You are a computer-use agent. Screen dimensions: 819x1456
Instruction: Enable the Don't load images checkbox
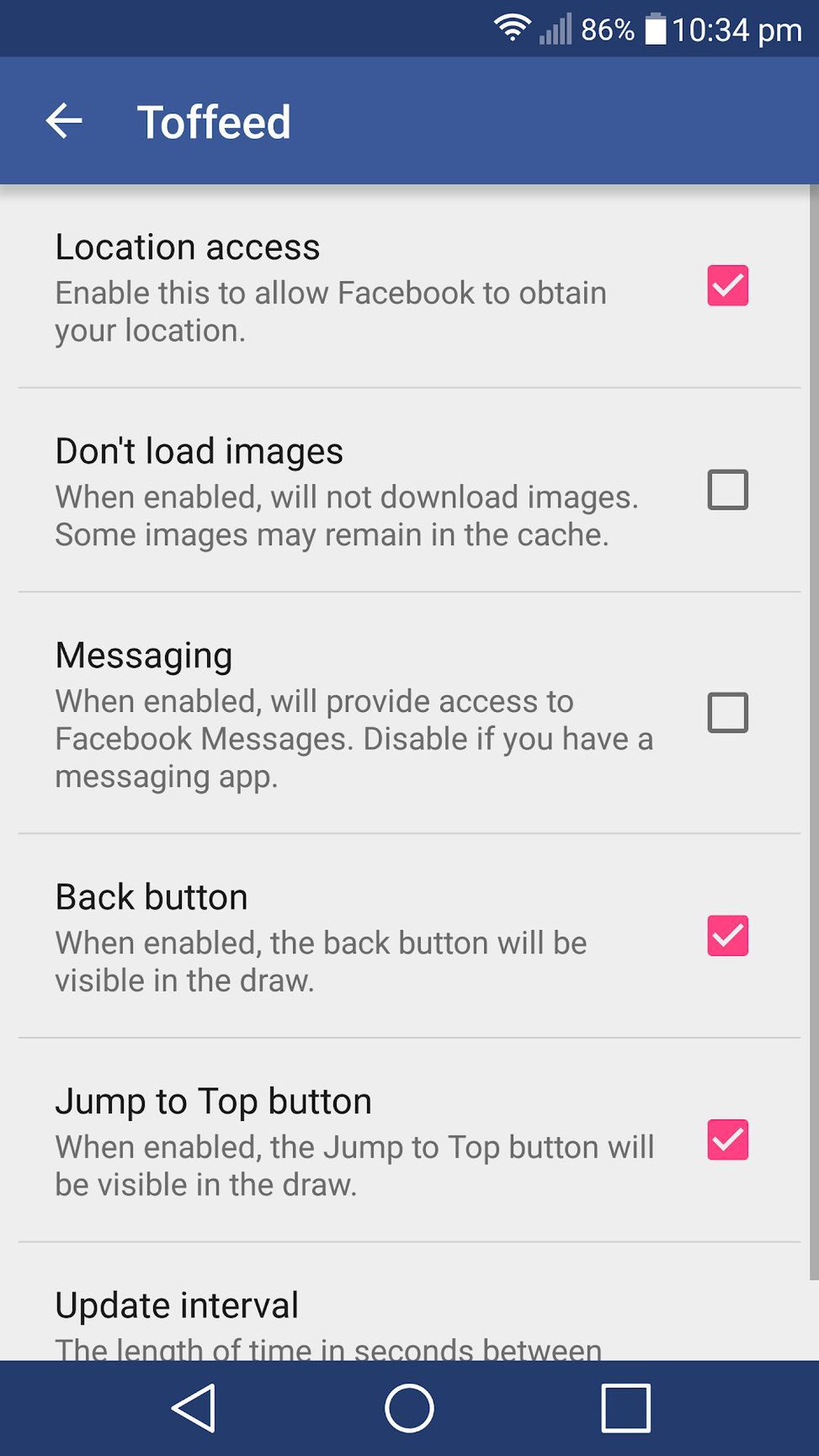coord(727,490)
